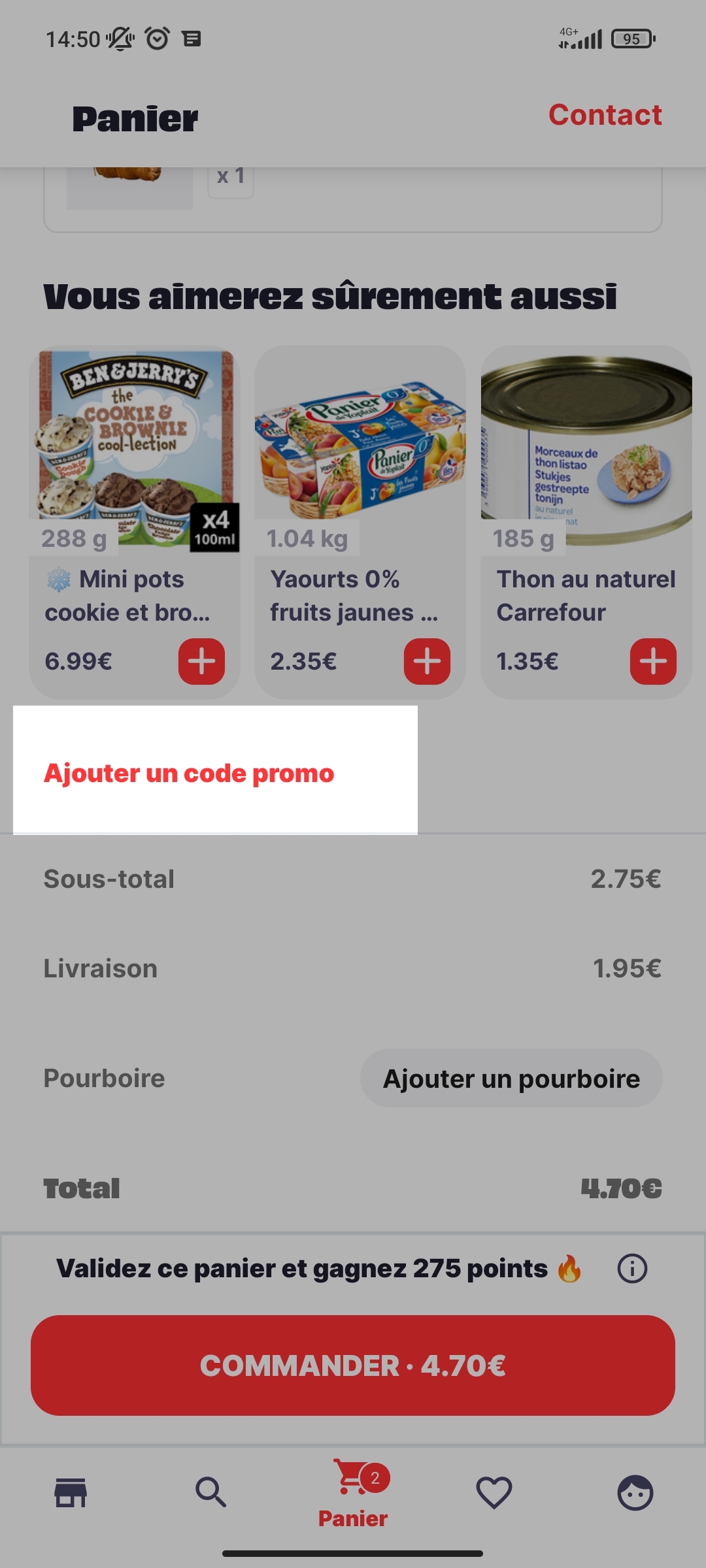Add Ben & Jerry's mini pots to cart
This screenshot has width=706, height=1568.
[x=201, y=661]
